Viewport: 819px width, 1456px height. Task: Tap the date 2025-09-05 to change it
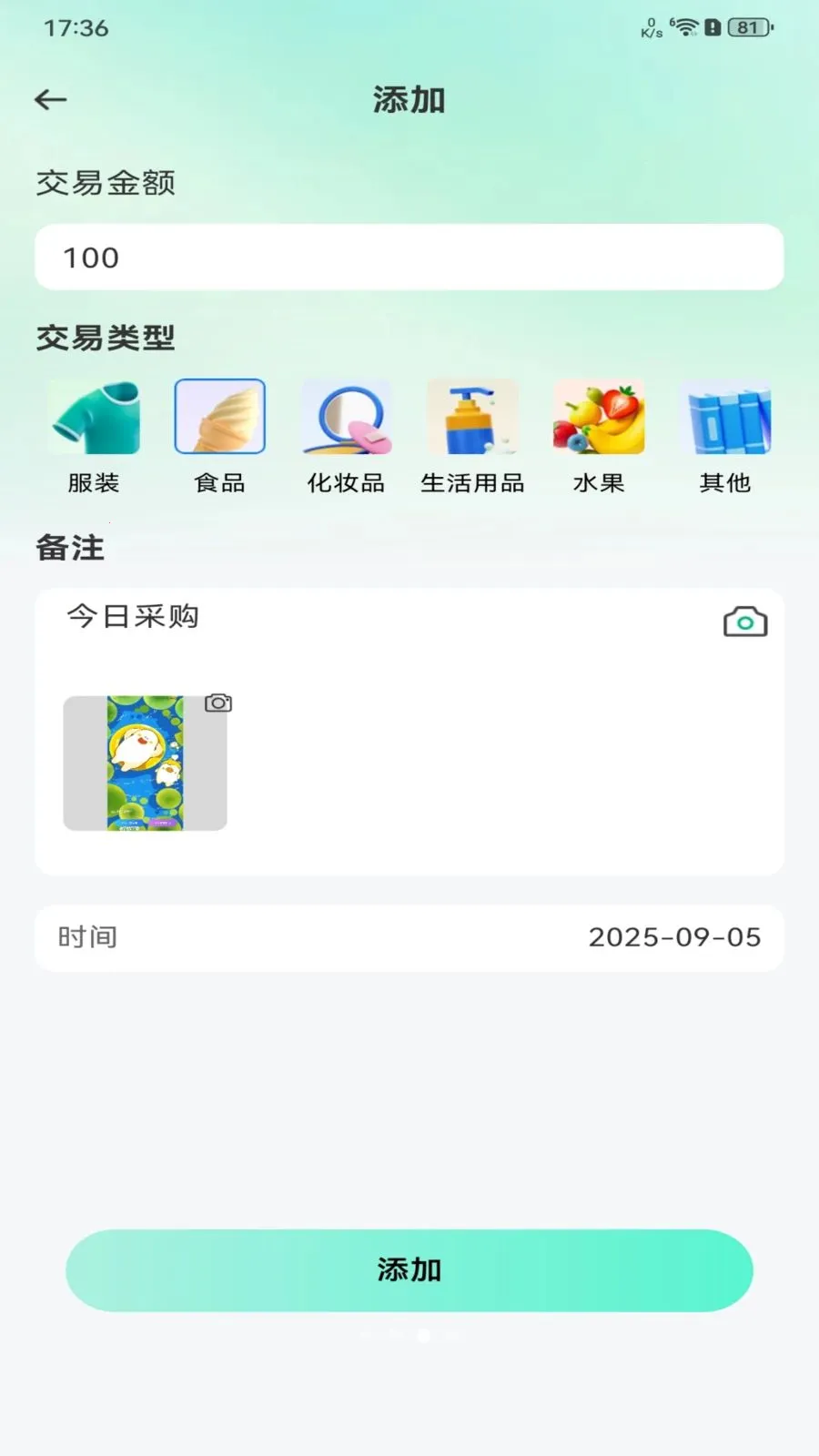point(674,937)
